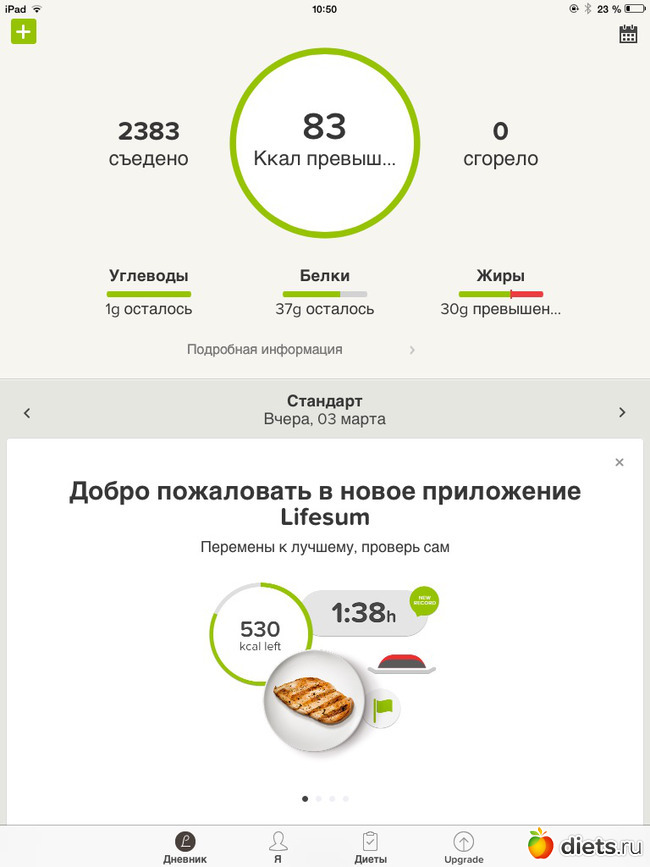Switch to the Диеты tab
Viewport: 650px width, 867px height.
click(371, 846)
